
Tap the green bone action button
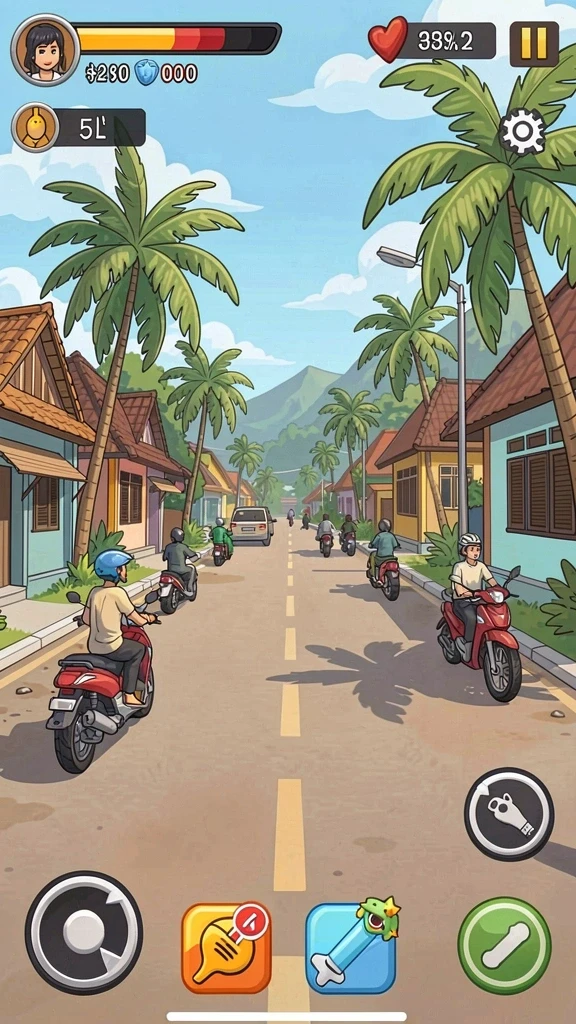504,945
